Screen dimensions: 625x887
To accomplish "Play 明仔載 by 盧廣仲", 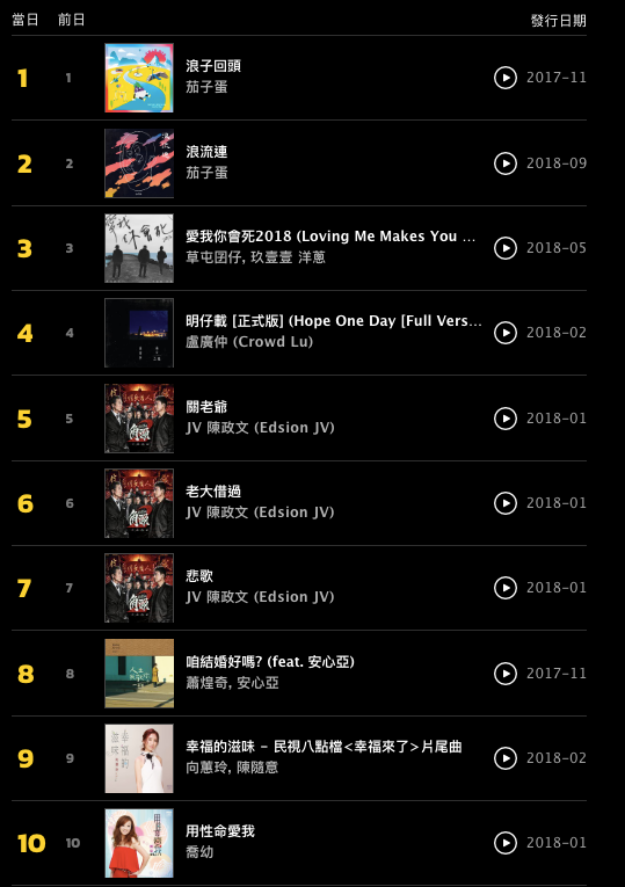I will pos(505,332).
